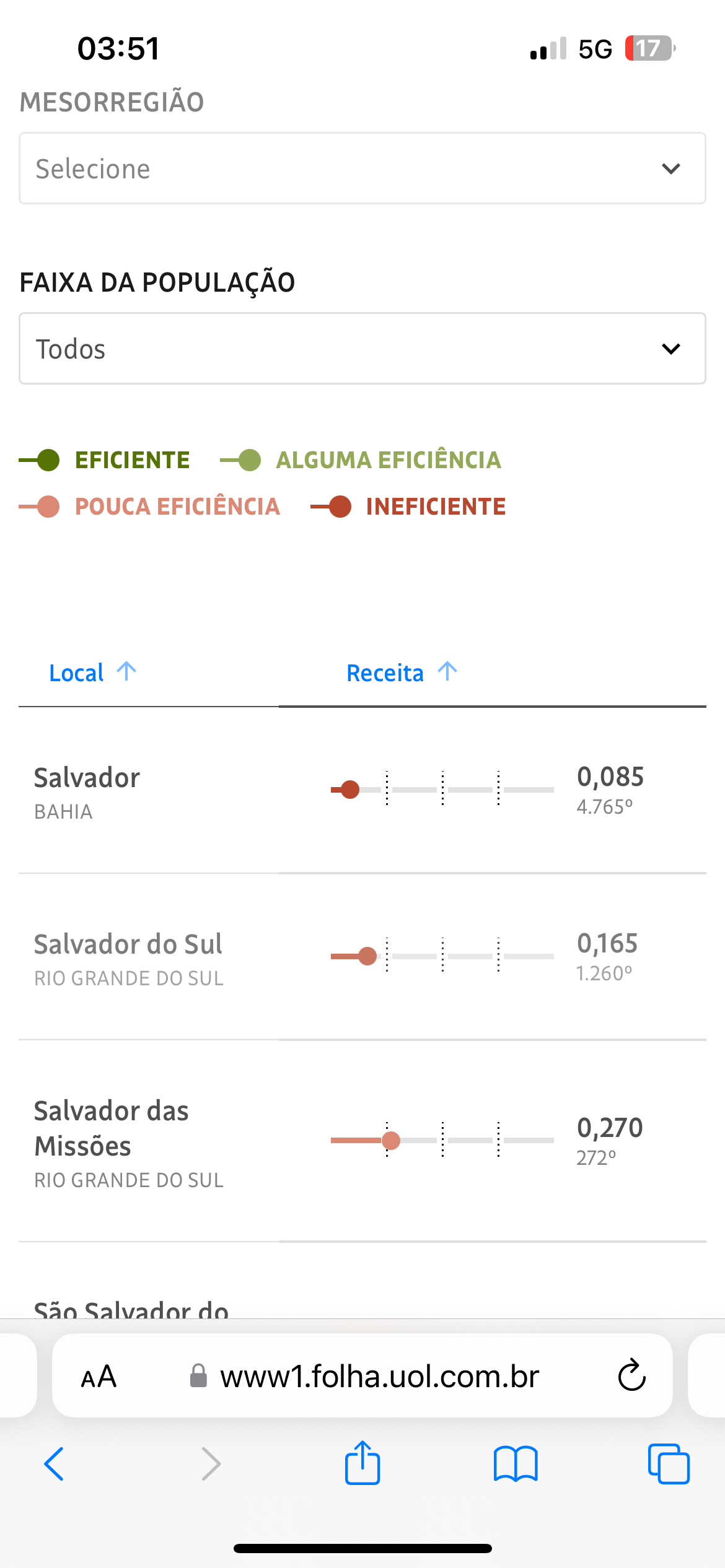Open the Mesorregião Selecione dropdown
Image resolution: width=725 pixels, height=1568 pixels.
coord(362,168)
